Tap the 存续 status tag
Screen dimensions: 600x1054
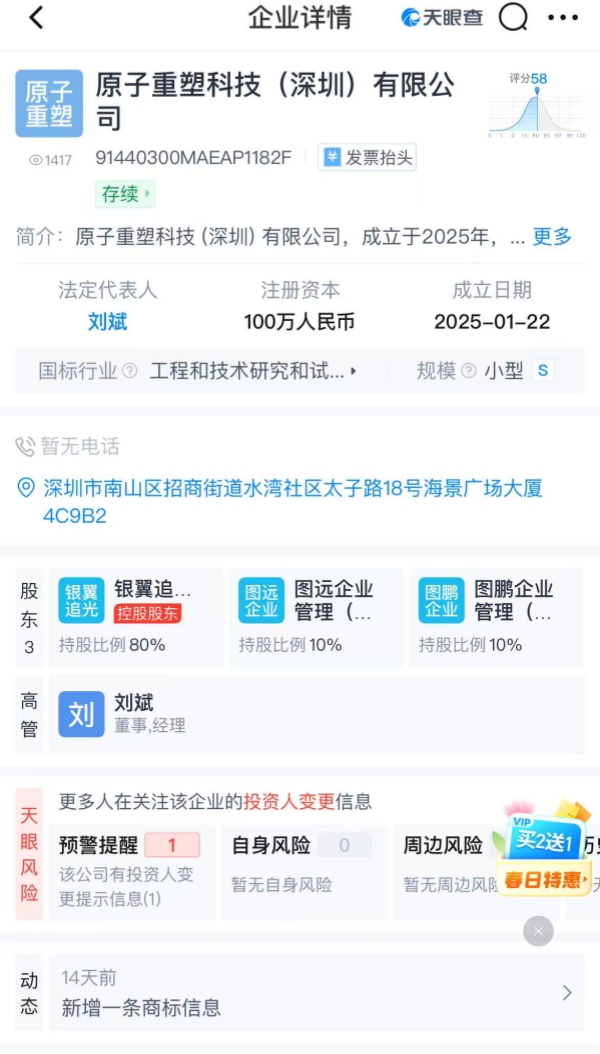coord(125,193)
